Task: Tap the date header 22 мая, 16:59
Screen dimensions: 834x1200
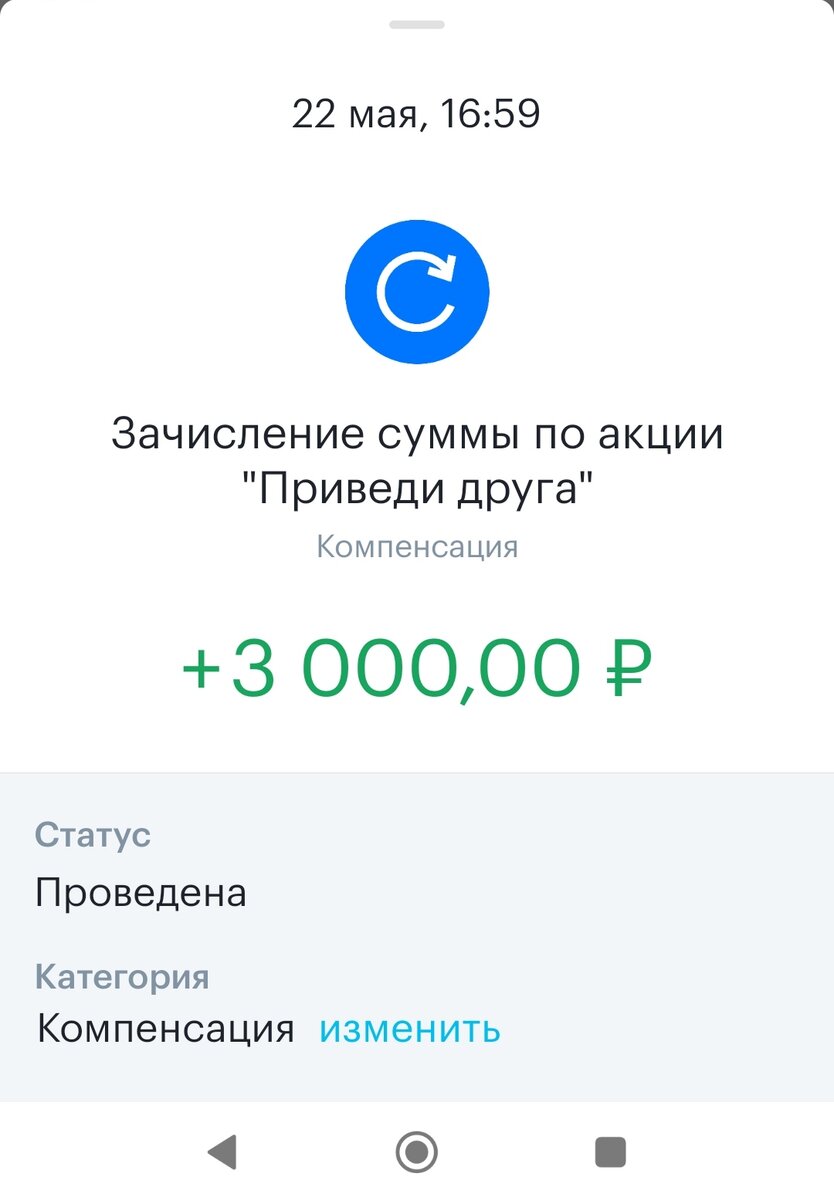Action: (417, 113)
